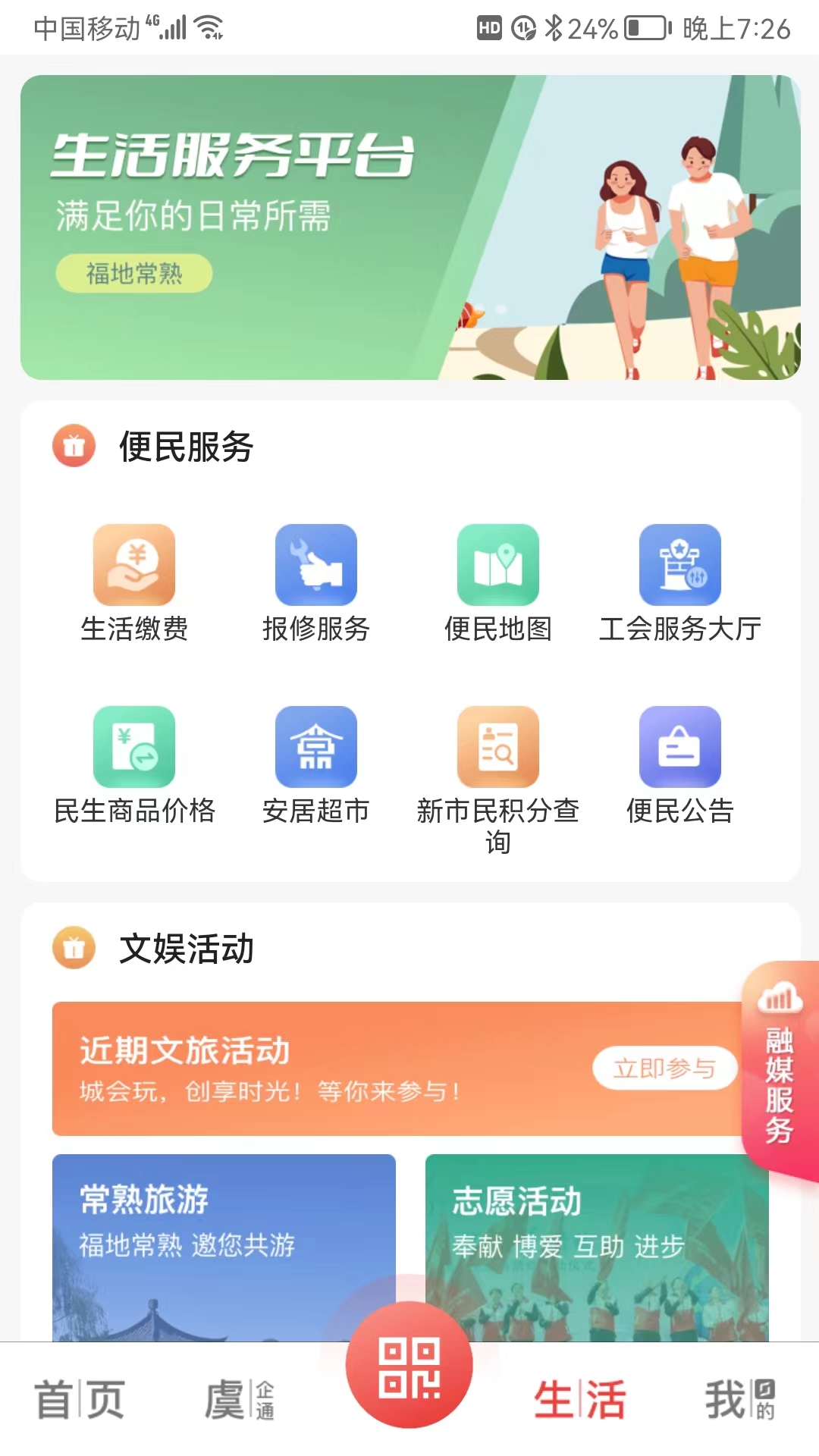Select the 报修服务 repair service icon
The width and height of the screenshot is (819, 1456).
[x=315, y=564]
